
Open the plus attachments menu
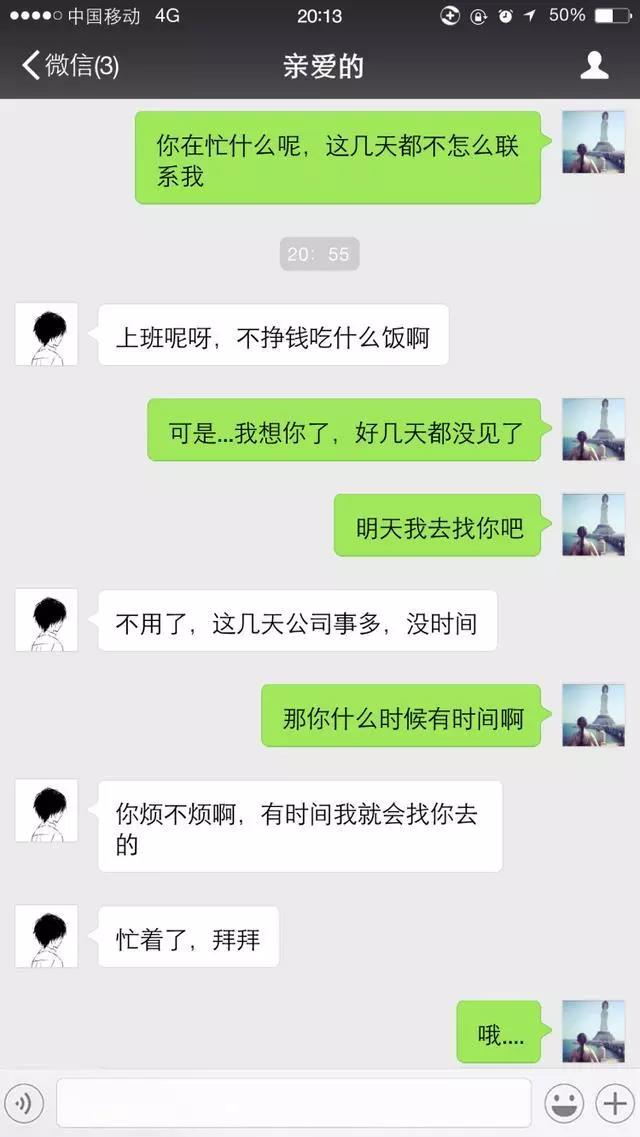[x=613, y=1104]
